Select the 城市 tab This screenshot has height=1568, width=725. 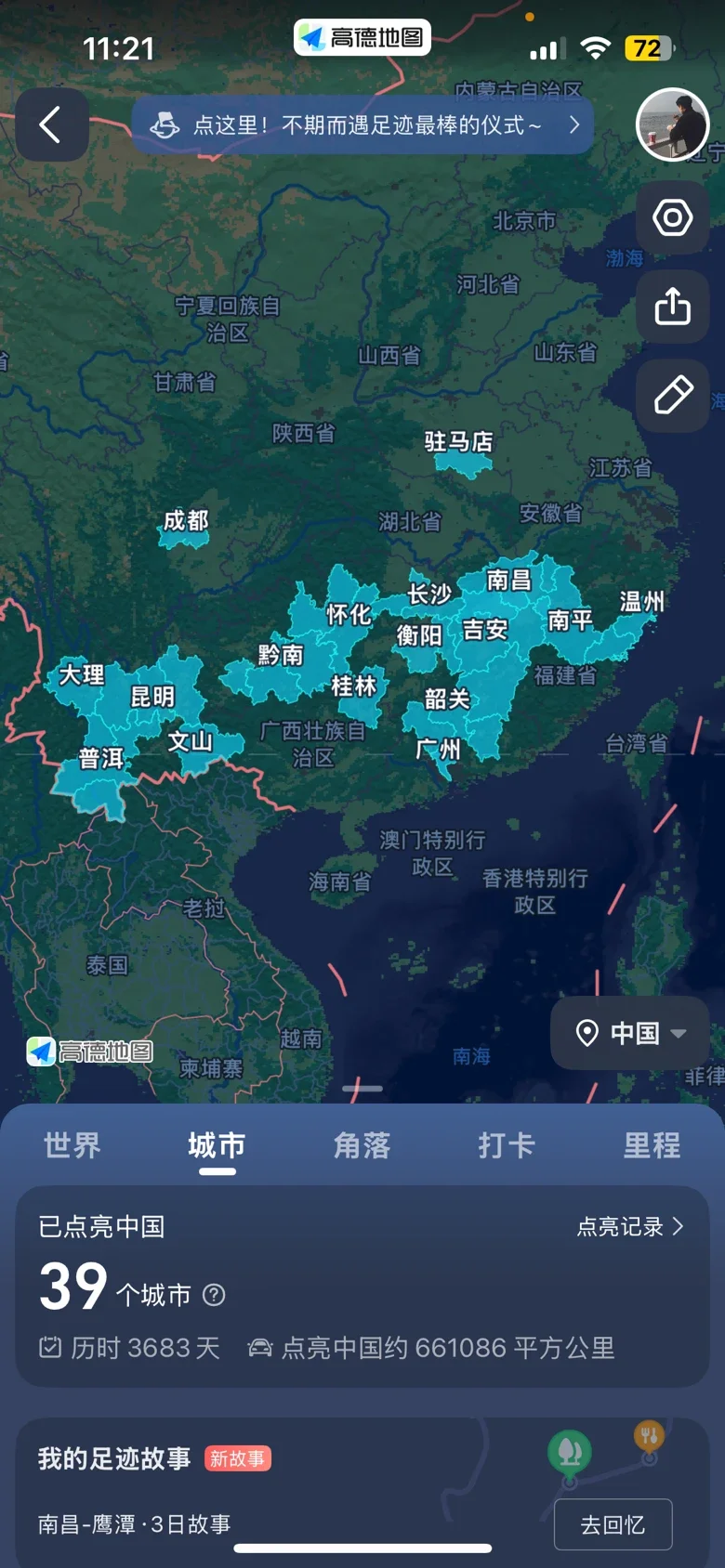point(217,1145)
